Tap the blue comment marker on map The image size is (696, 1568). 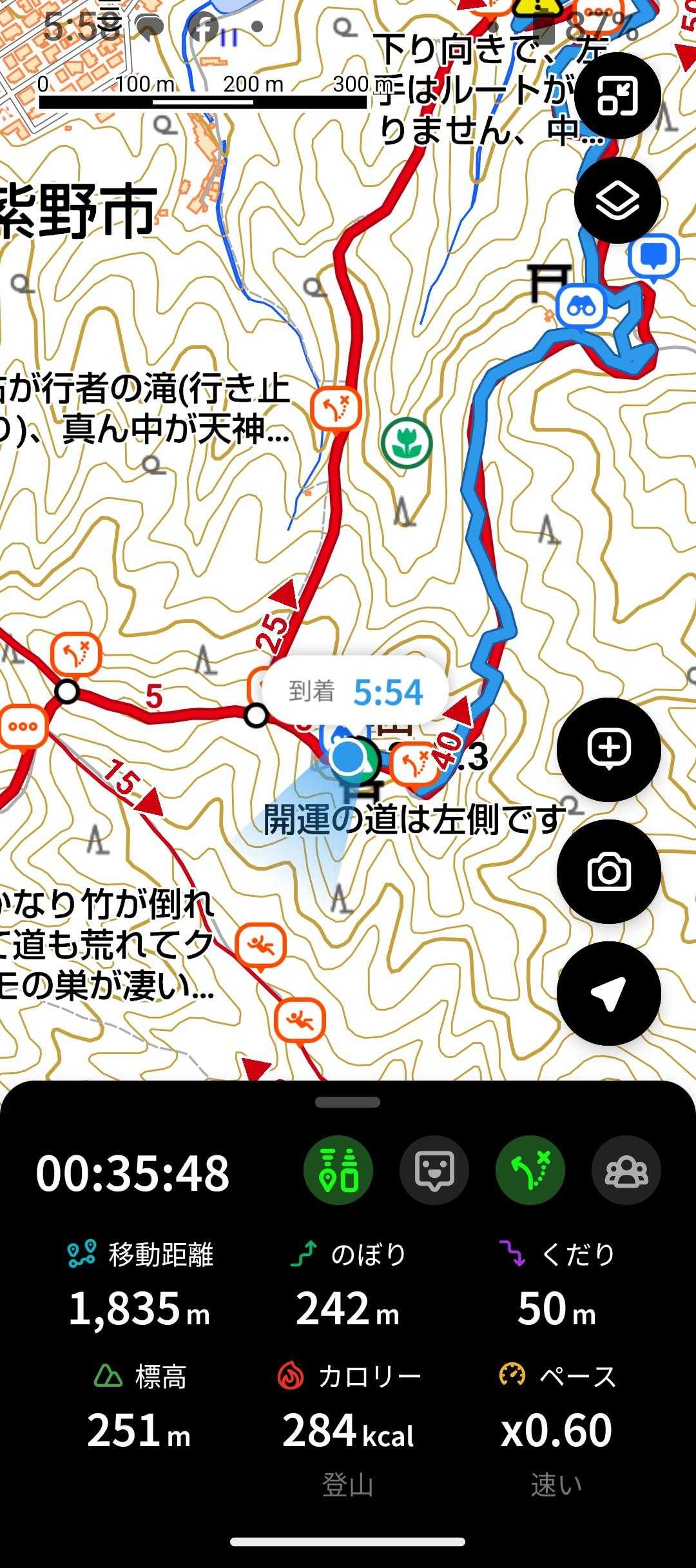click(x=654, y=257)
